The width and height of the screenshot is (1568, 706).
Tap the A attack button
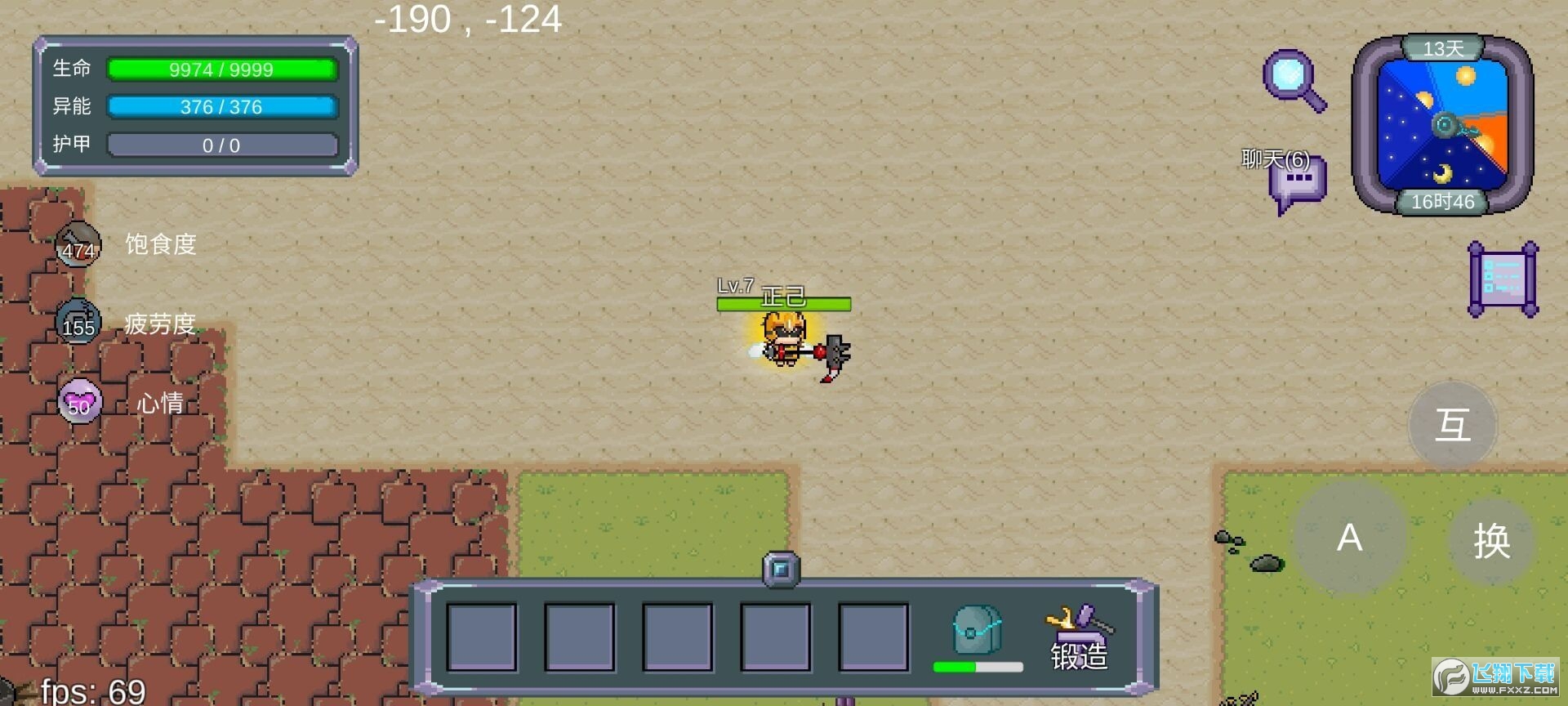[1350, 538]
